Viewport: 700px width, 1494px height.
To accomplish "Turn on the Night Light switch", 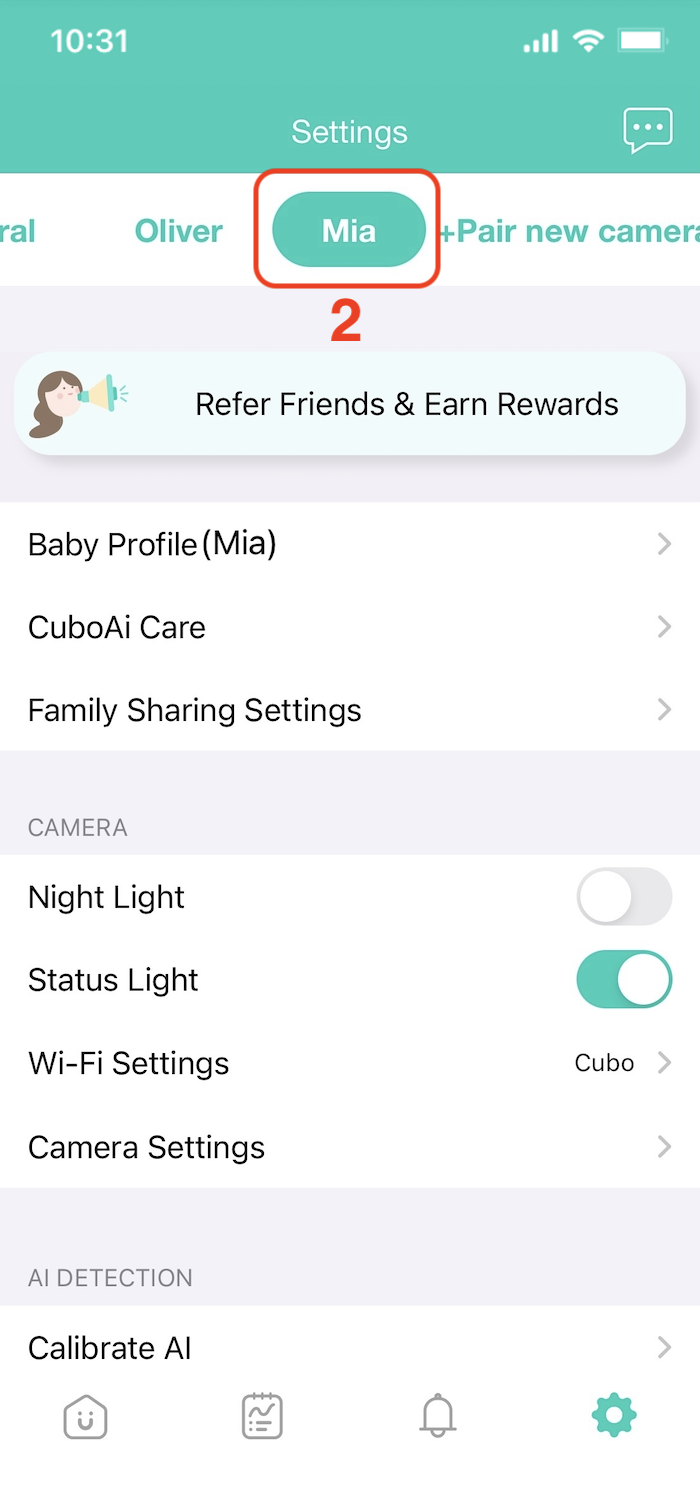I will pos(624,896).
